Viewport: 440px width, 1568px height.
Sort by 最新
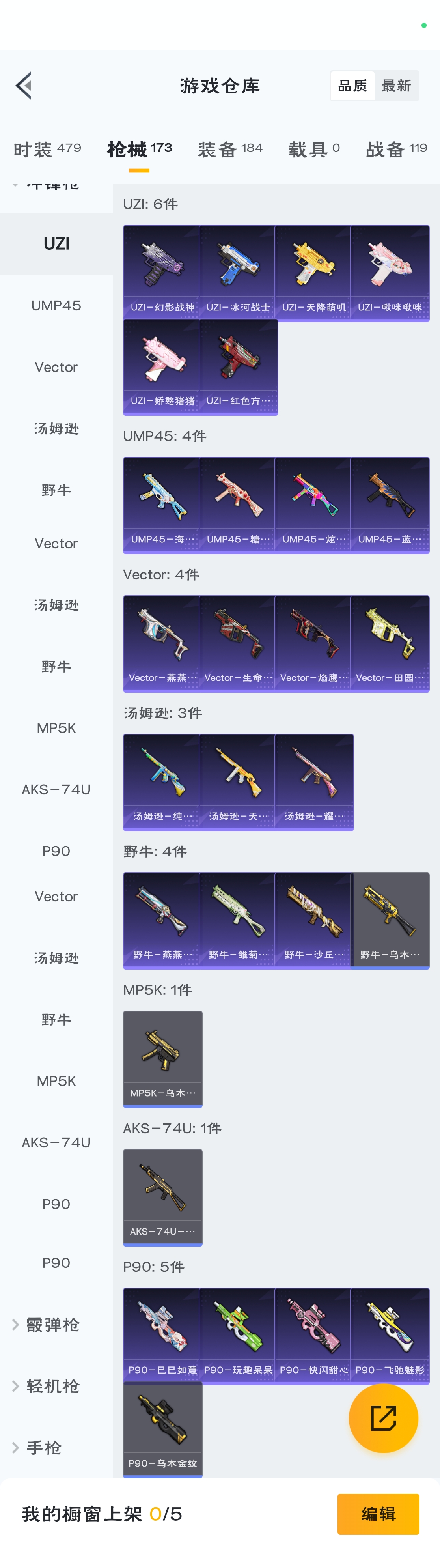pos(396,86)
